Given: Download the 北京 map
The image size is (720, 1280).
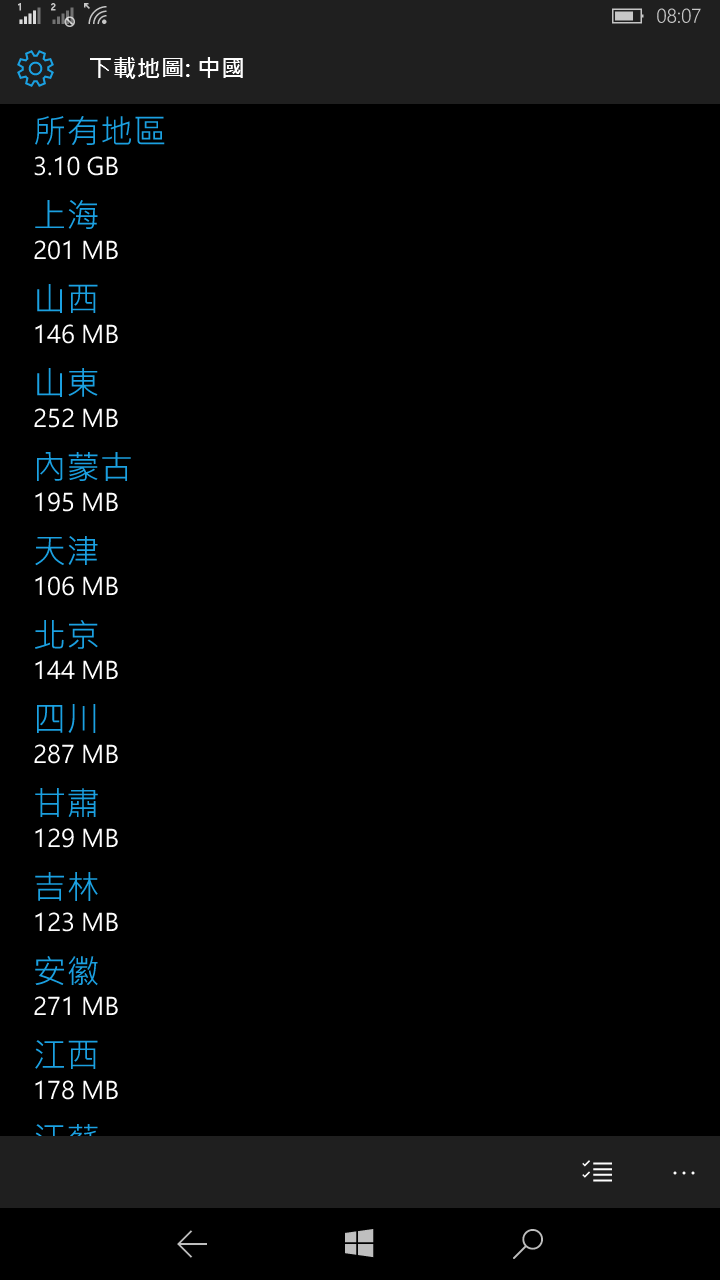Looking at the screenshot, I should (360, 650).
